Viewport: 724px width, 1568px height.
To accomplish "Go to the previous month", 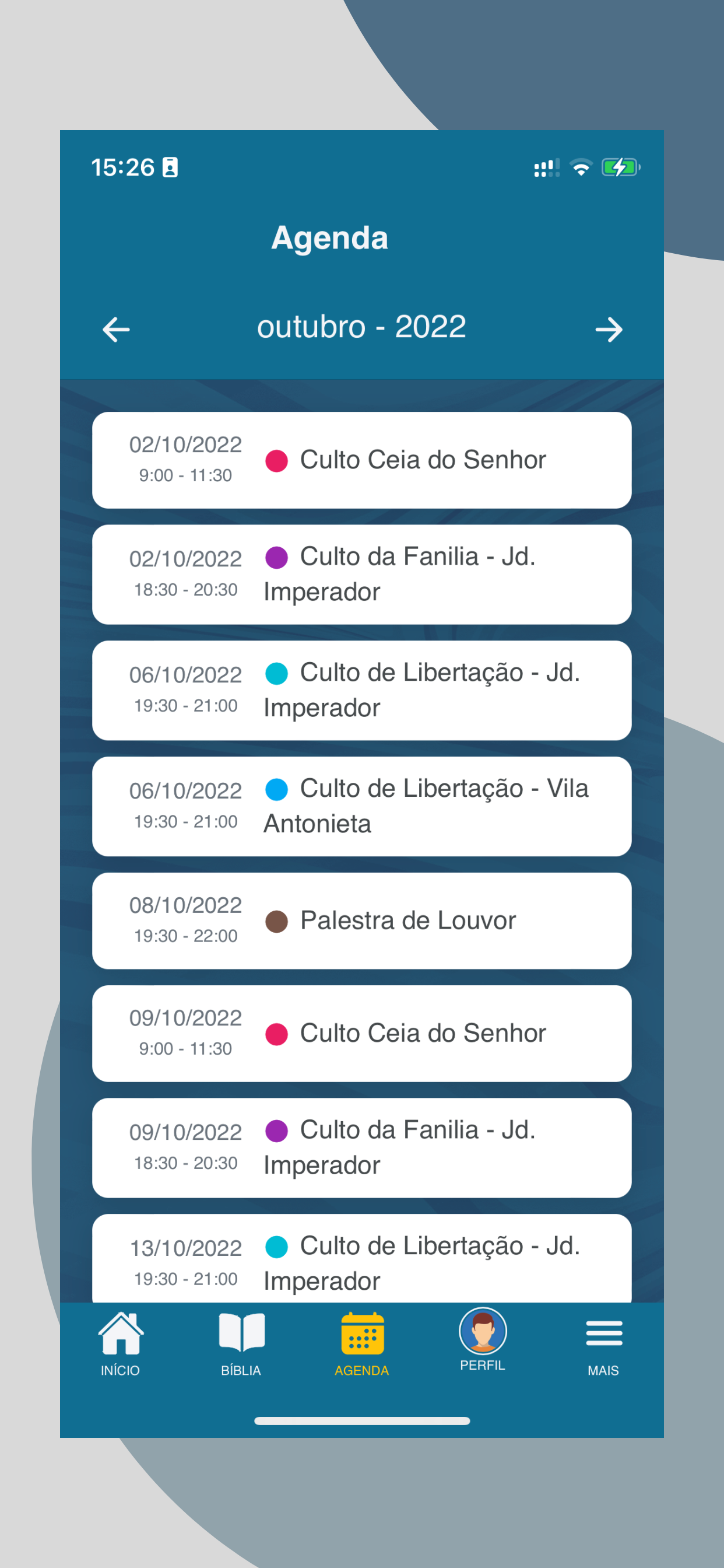I will pyautogui.click(x=115, y=330).
